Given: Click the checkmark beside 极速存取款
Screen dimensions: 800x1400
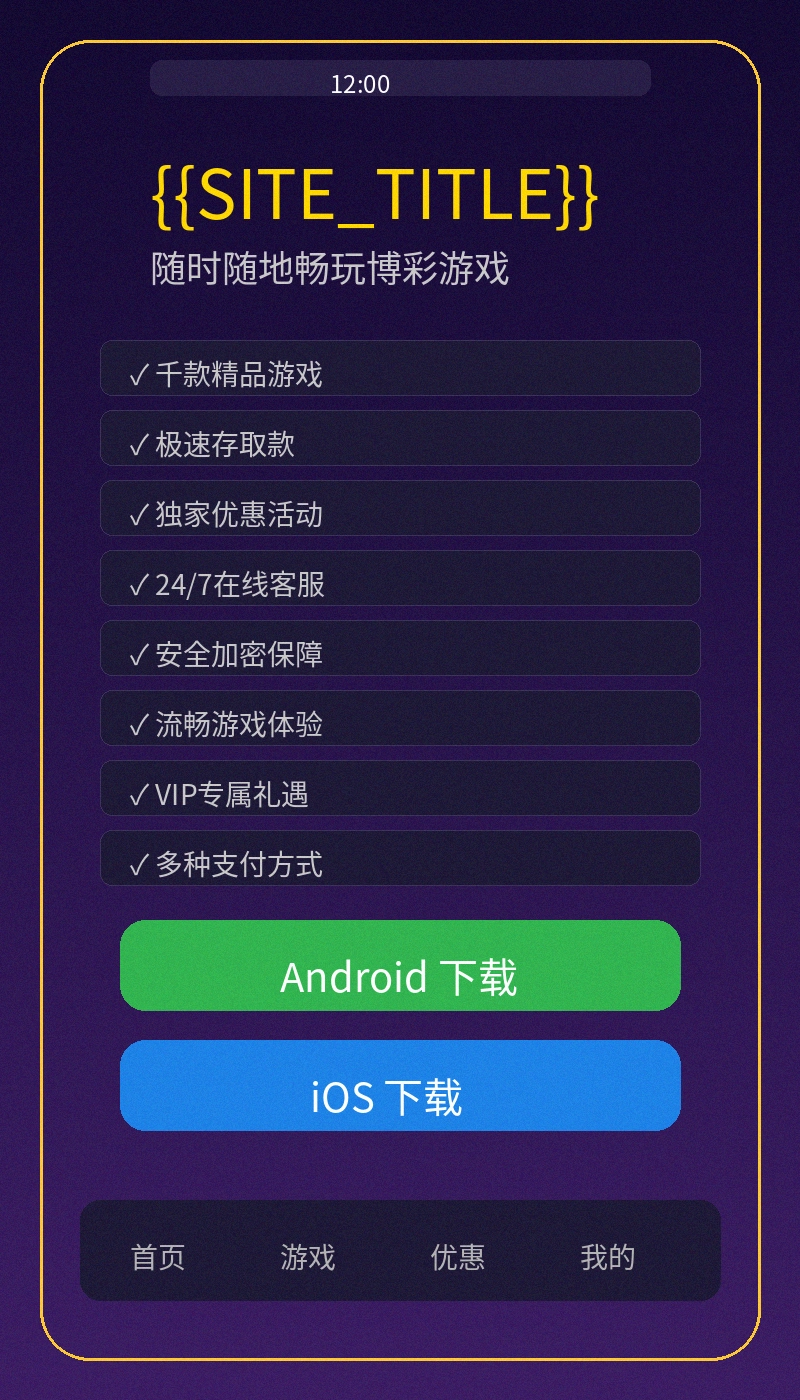Looking at the screenshot, I should [136, 442].
